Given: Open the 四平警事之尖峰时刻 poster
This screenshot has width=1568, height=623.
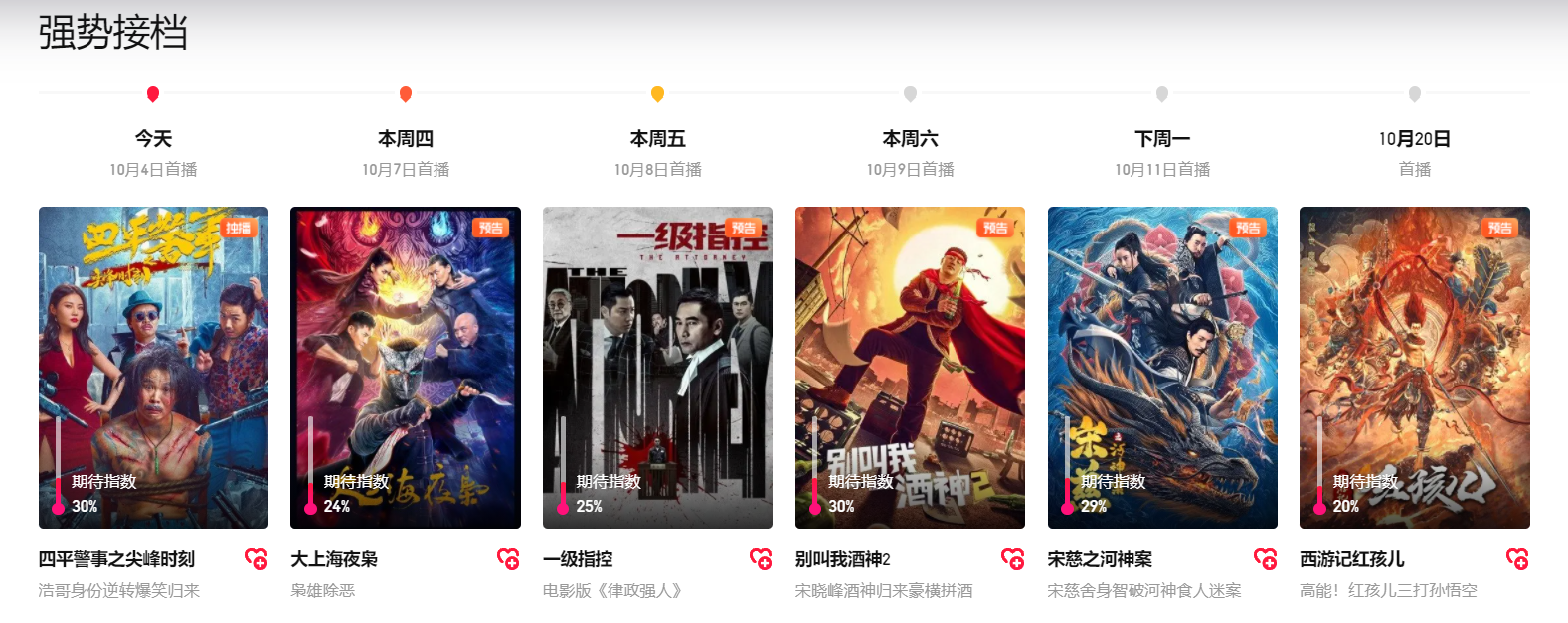Looking at the screenshot, I should tap(153, 367).
